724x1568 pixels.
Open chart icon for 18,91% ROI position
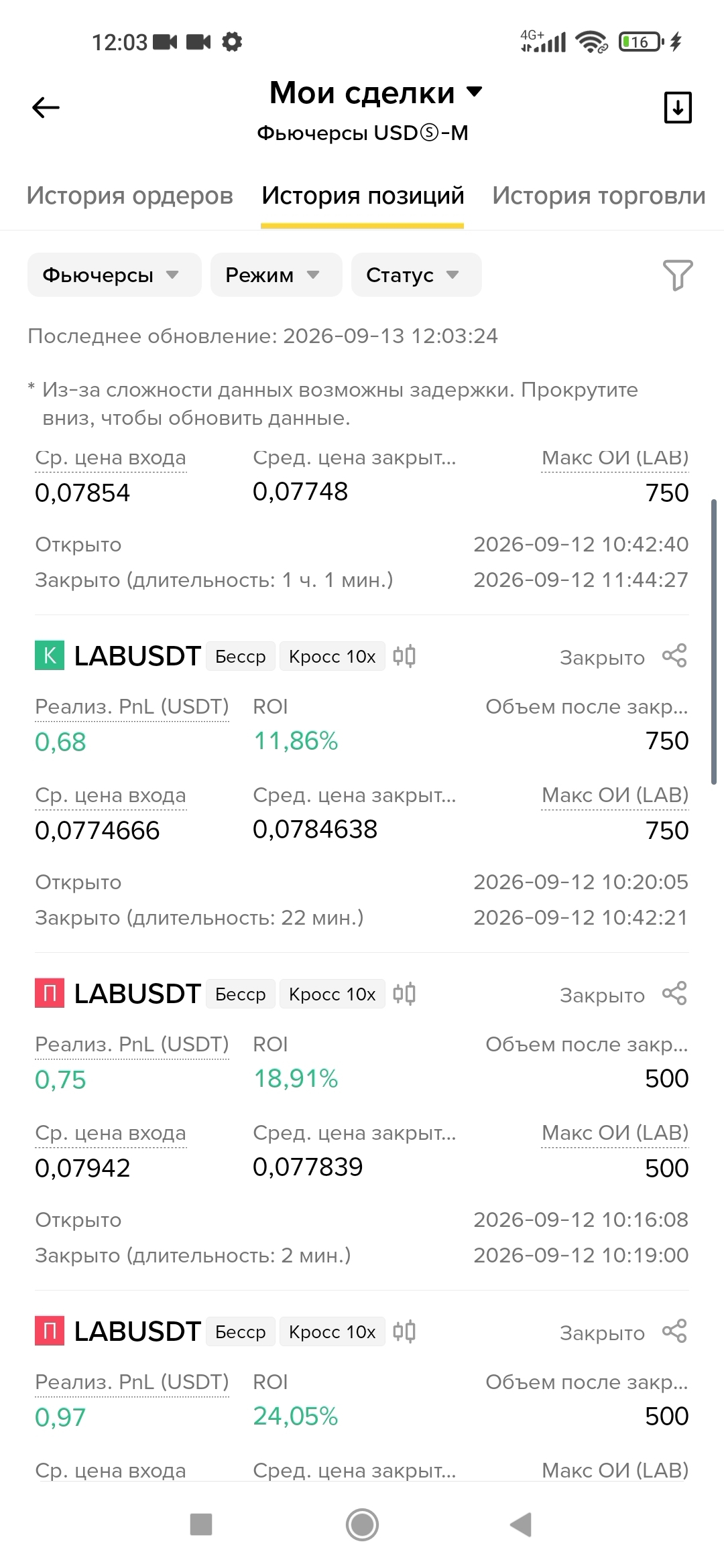(404, 994)
